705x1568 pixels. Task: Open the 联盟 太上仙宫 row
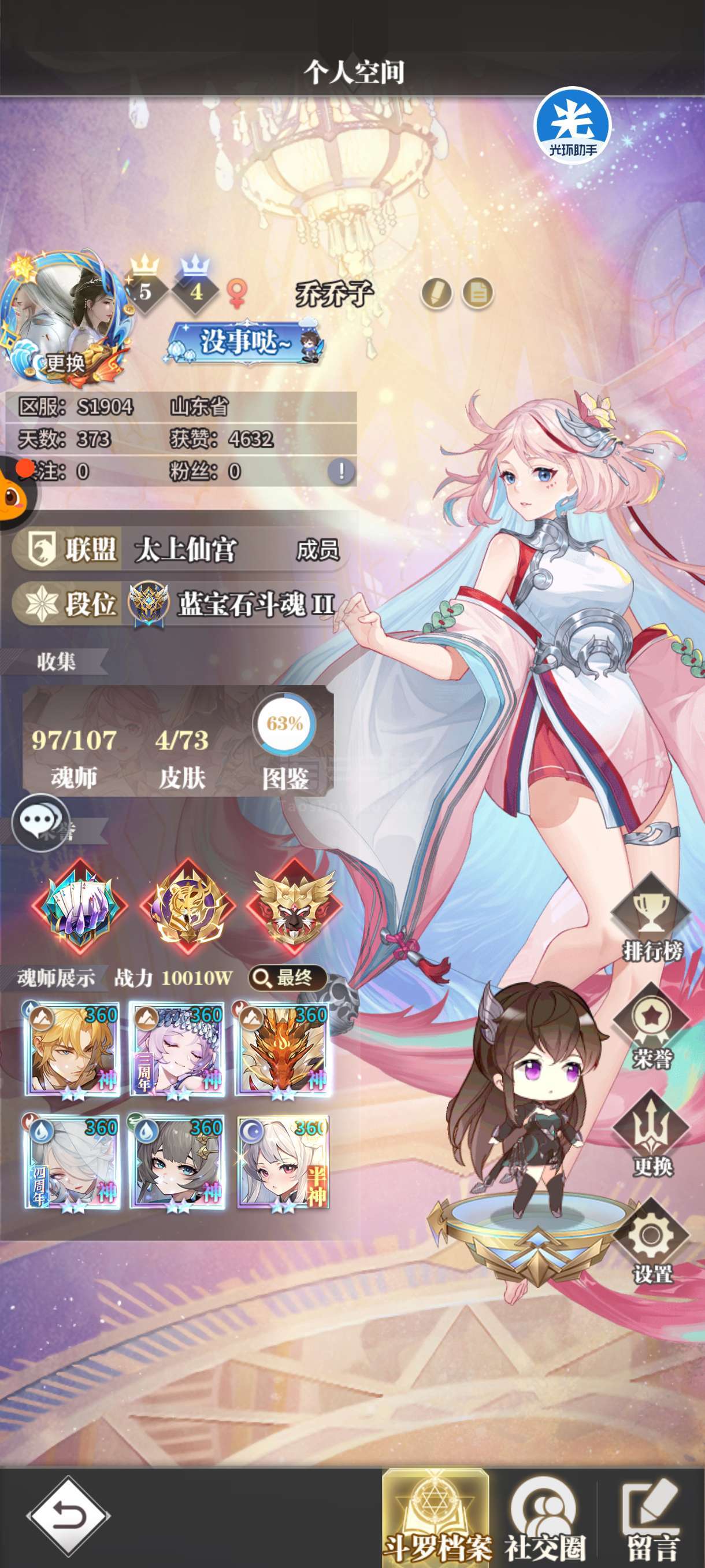[181, 549]
